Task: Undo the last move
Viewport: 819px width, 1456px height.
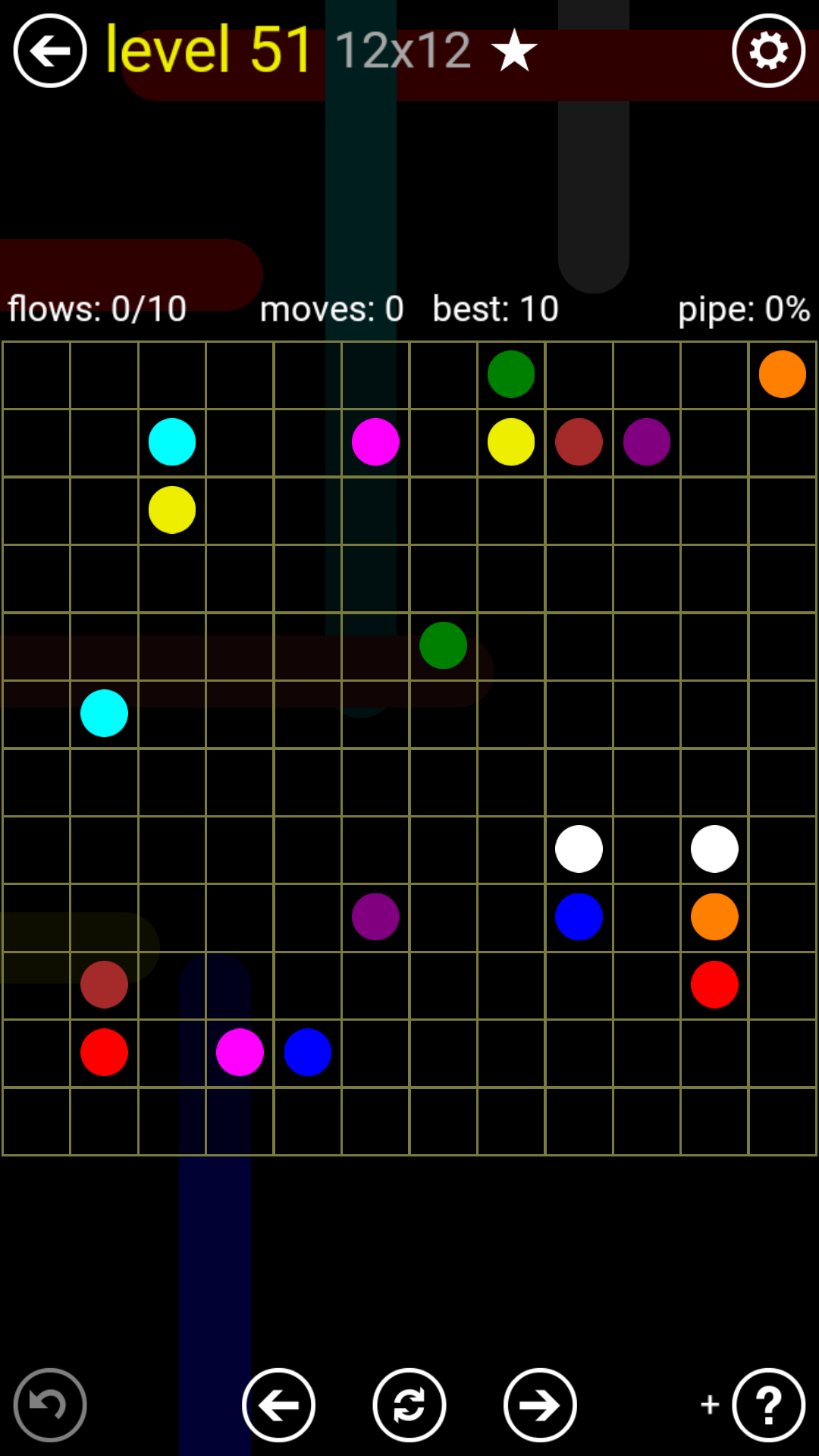Action: pos(50,1404)
